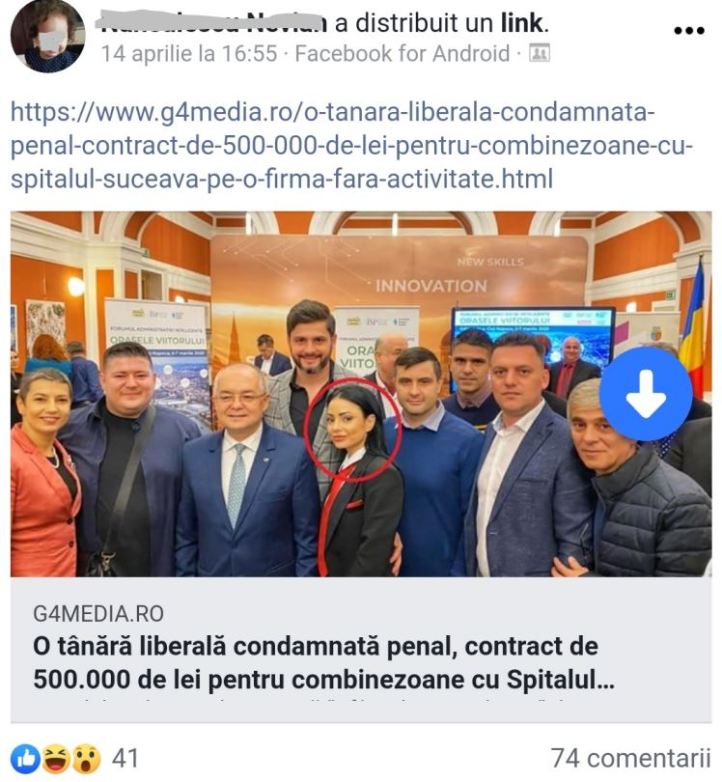Open the poster's profile picture
This screenshot has height=782, width=722.
click(47, 36)
